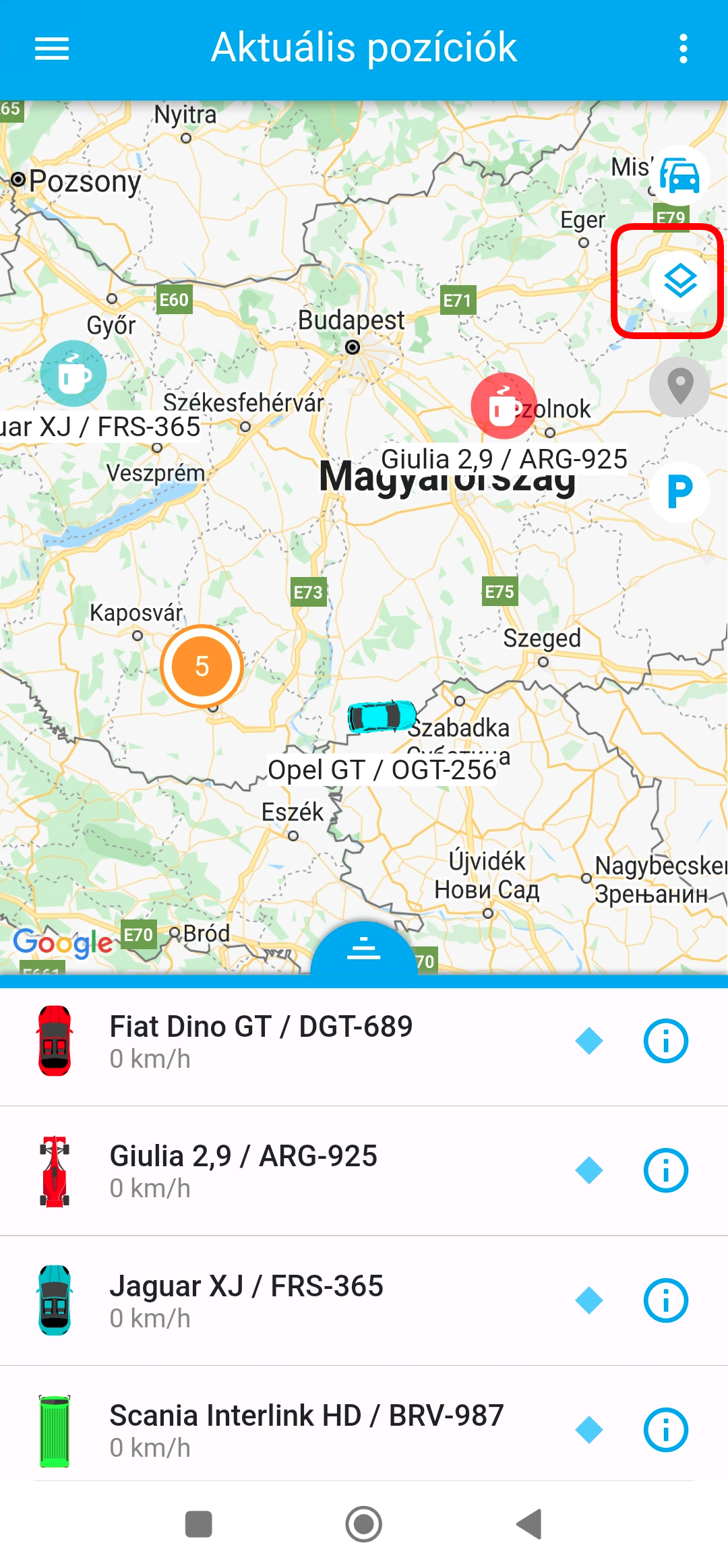
Task: Open the hamburger navigation drawer
Action: 52,49
